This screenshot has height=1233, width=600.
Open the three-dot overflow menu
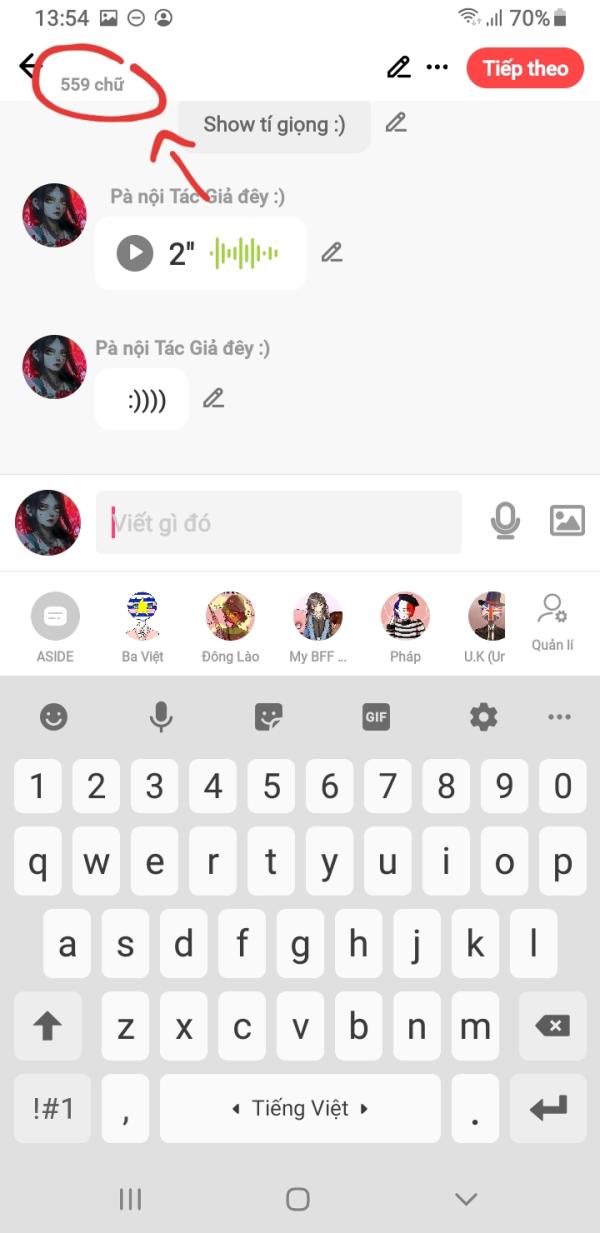tap(437, 68)
